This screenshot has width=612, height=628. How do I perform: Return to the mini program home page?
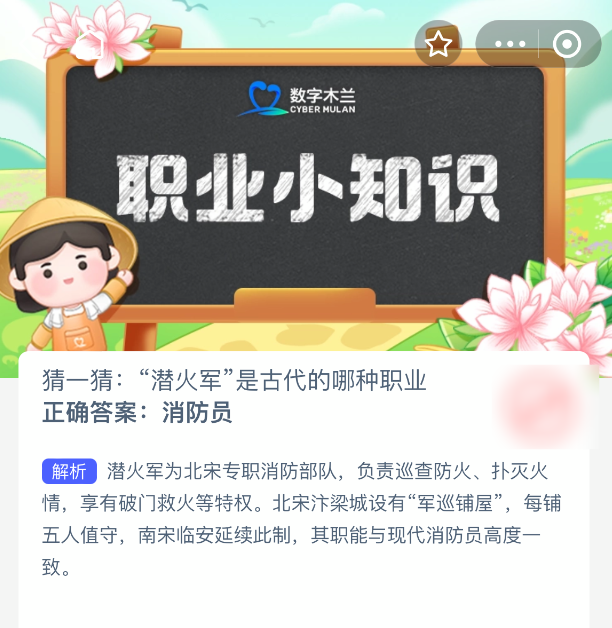[91, 44]
